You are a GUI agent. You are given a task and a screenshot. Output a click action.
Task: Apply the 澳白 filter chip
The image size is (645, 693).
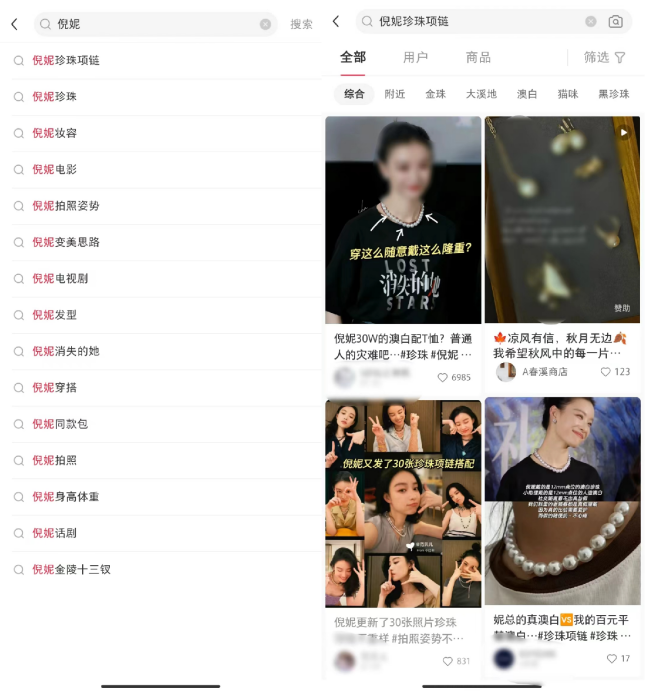point(527,94)
